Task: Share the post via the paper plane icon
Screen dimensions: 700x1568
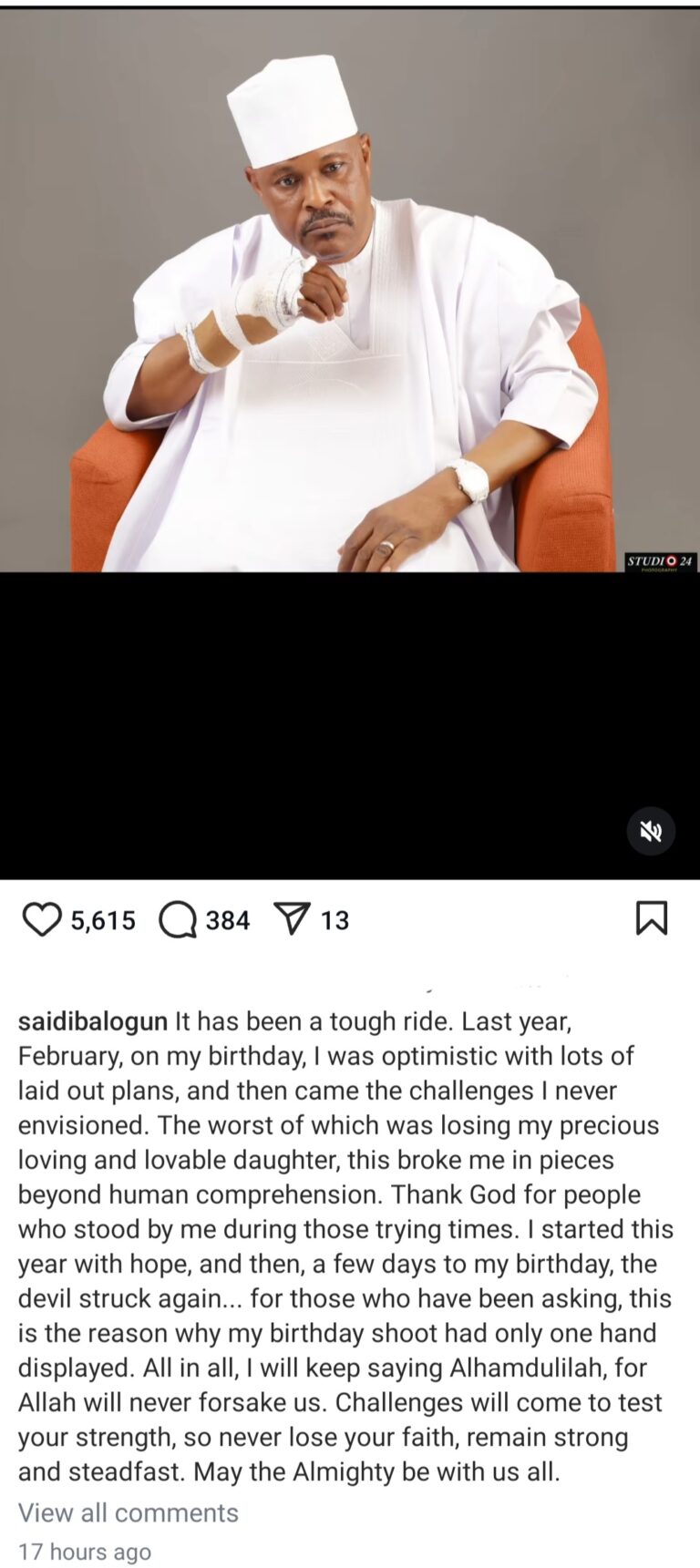Action: (x=293, y=919)
